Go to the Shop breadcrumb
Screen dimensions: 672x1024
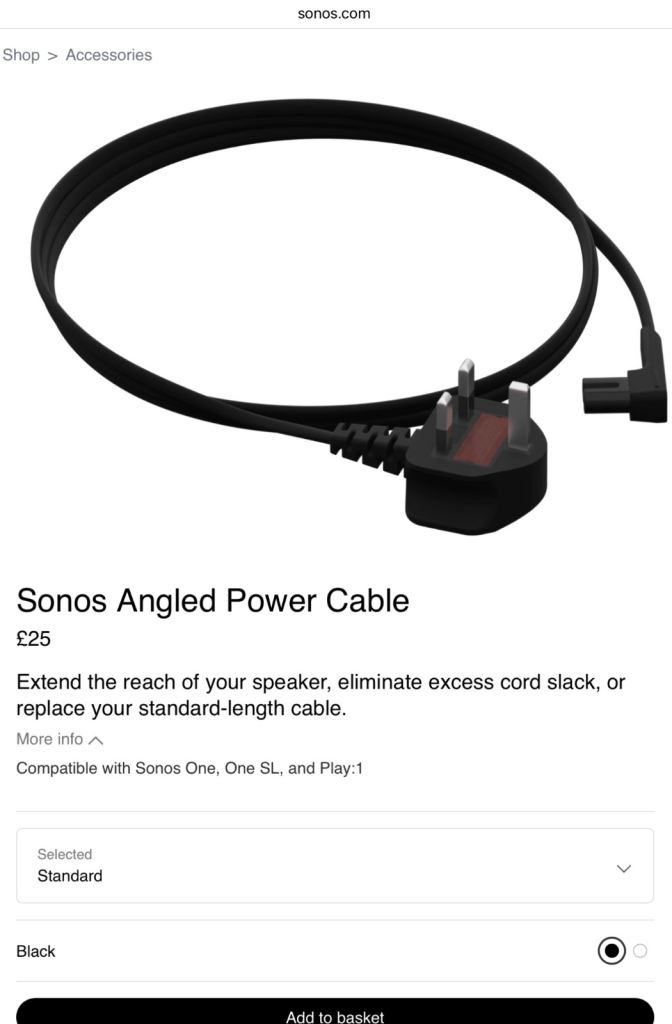coord(21,55)
